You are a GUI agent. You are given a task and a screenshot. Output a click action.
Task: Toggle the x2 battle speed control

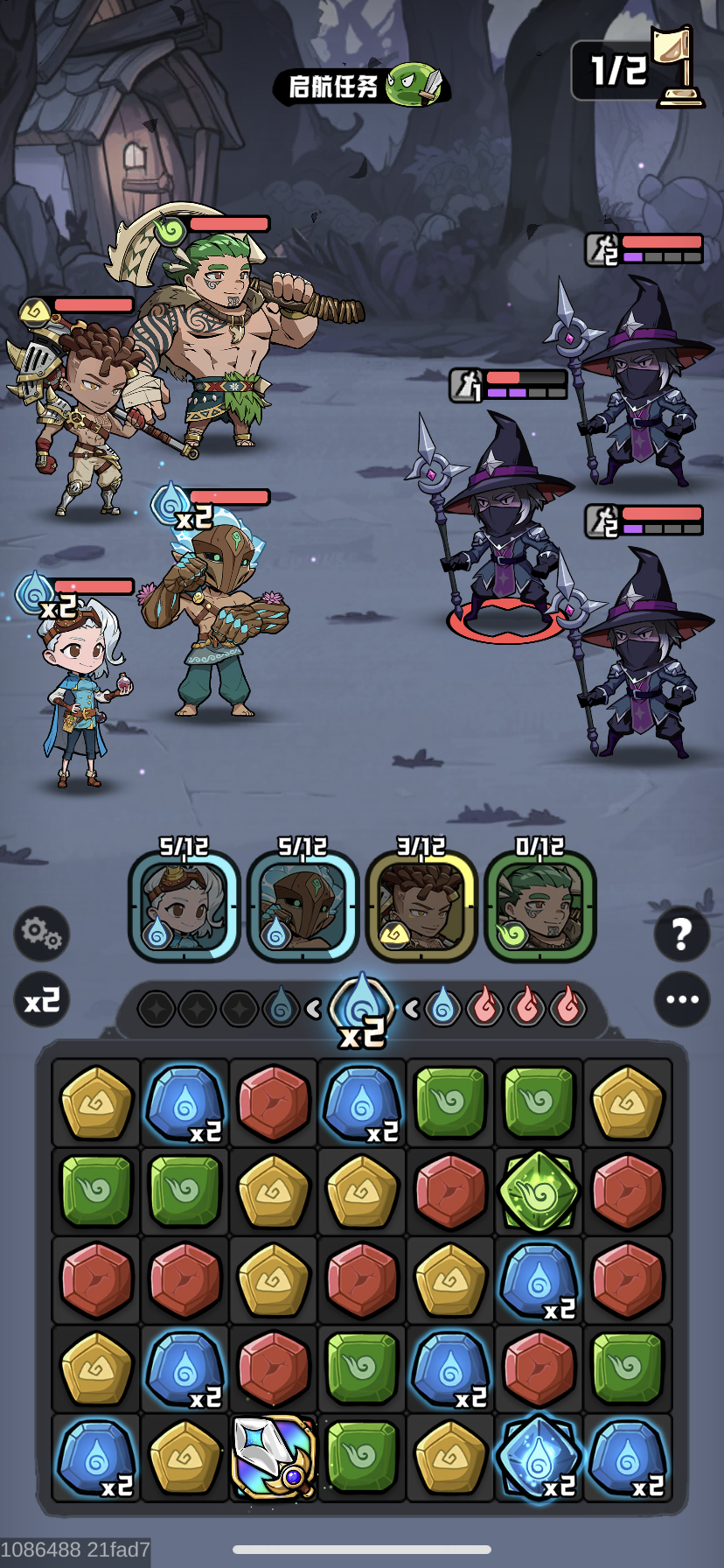point(40,1000)
